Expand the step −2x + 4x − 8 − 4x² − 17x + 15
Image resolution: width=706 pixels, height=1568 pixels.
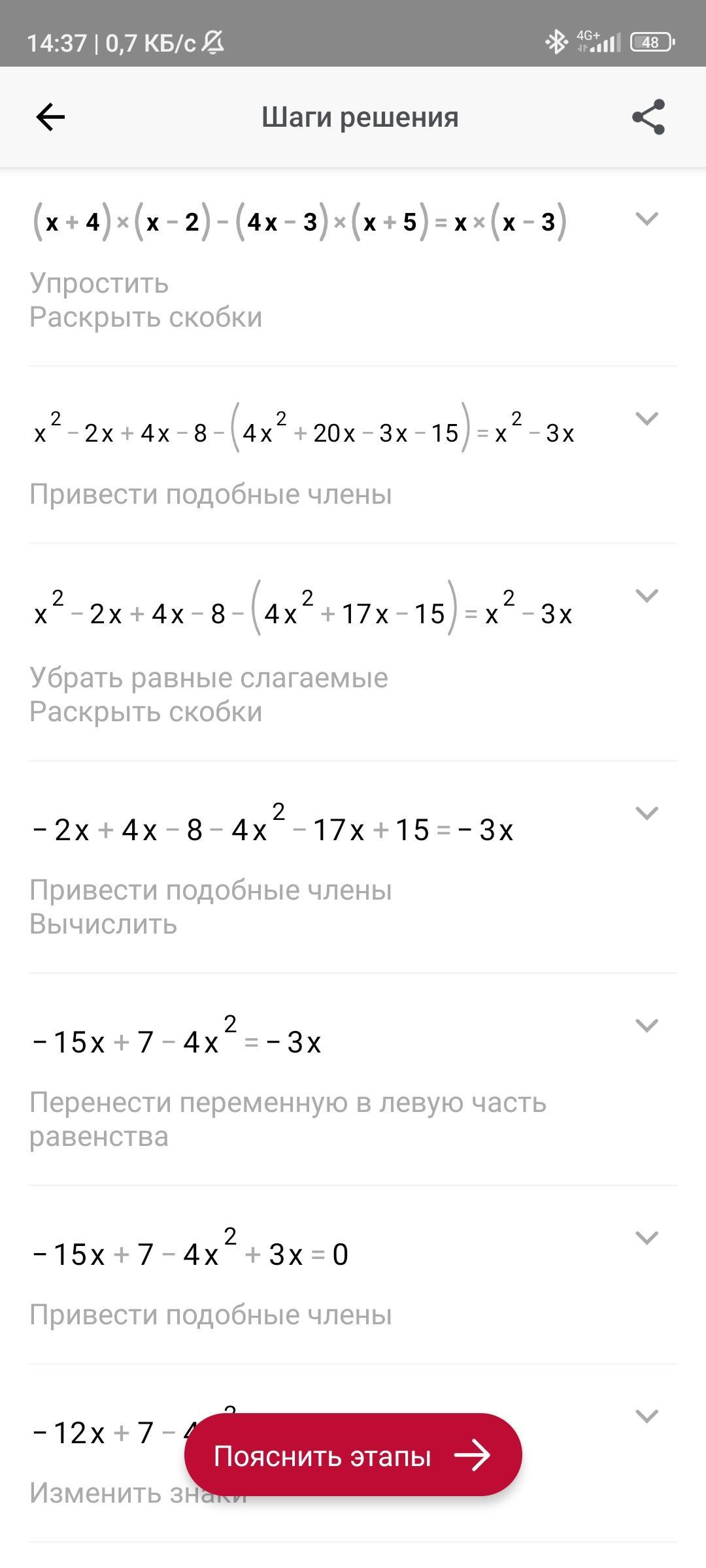[x=647, y=813]
